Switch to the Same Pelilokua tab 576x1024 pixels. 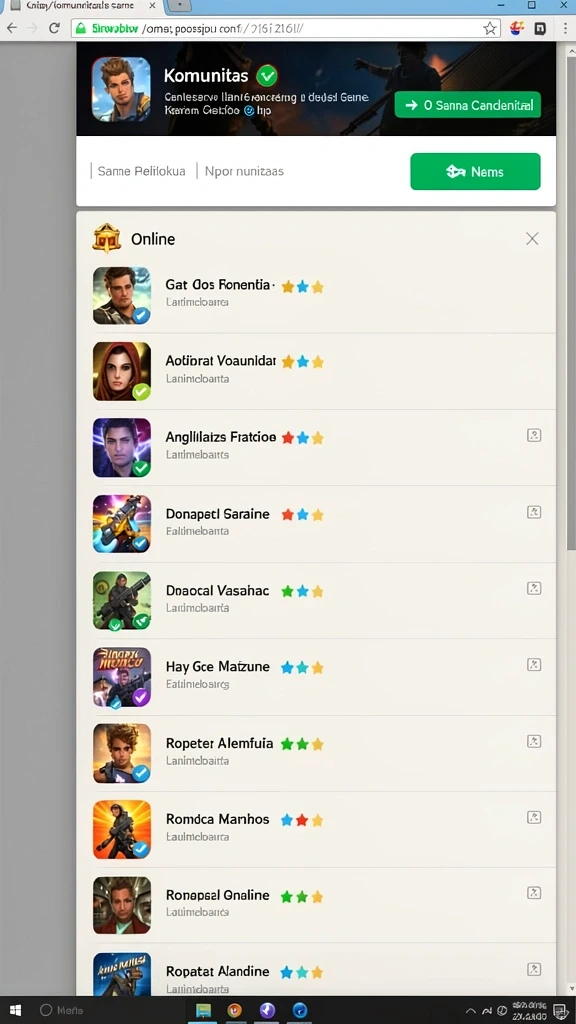click(x=141, y=171)
